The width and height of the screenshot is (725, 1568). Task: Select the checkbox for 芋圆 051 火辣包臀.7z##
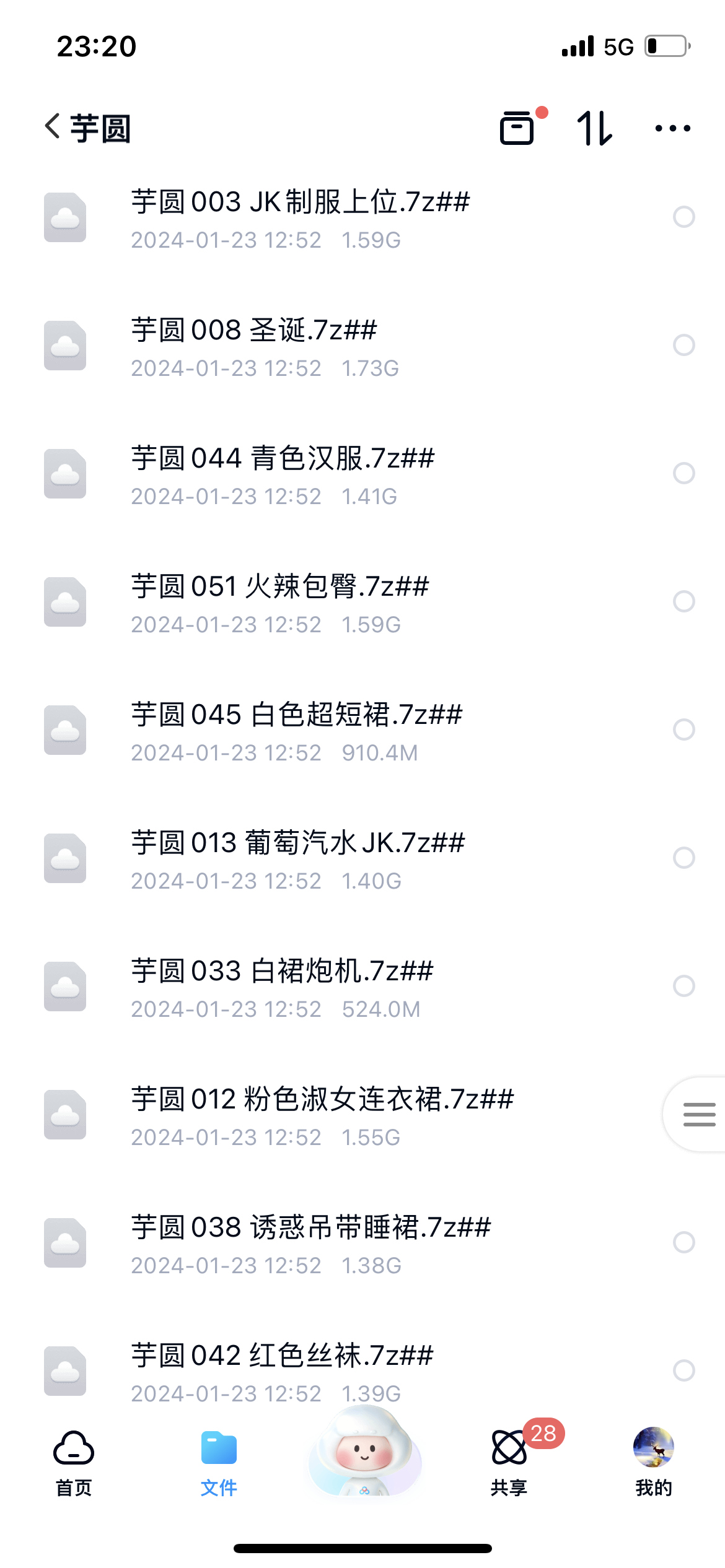click(x=684, y=601)
